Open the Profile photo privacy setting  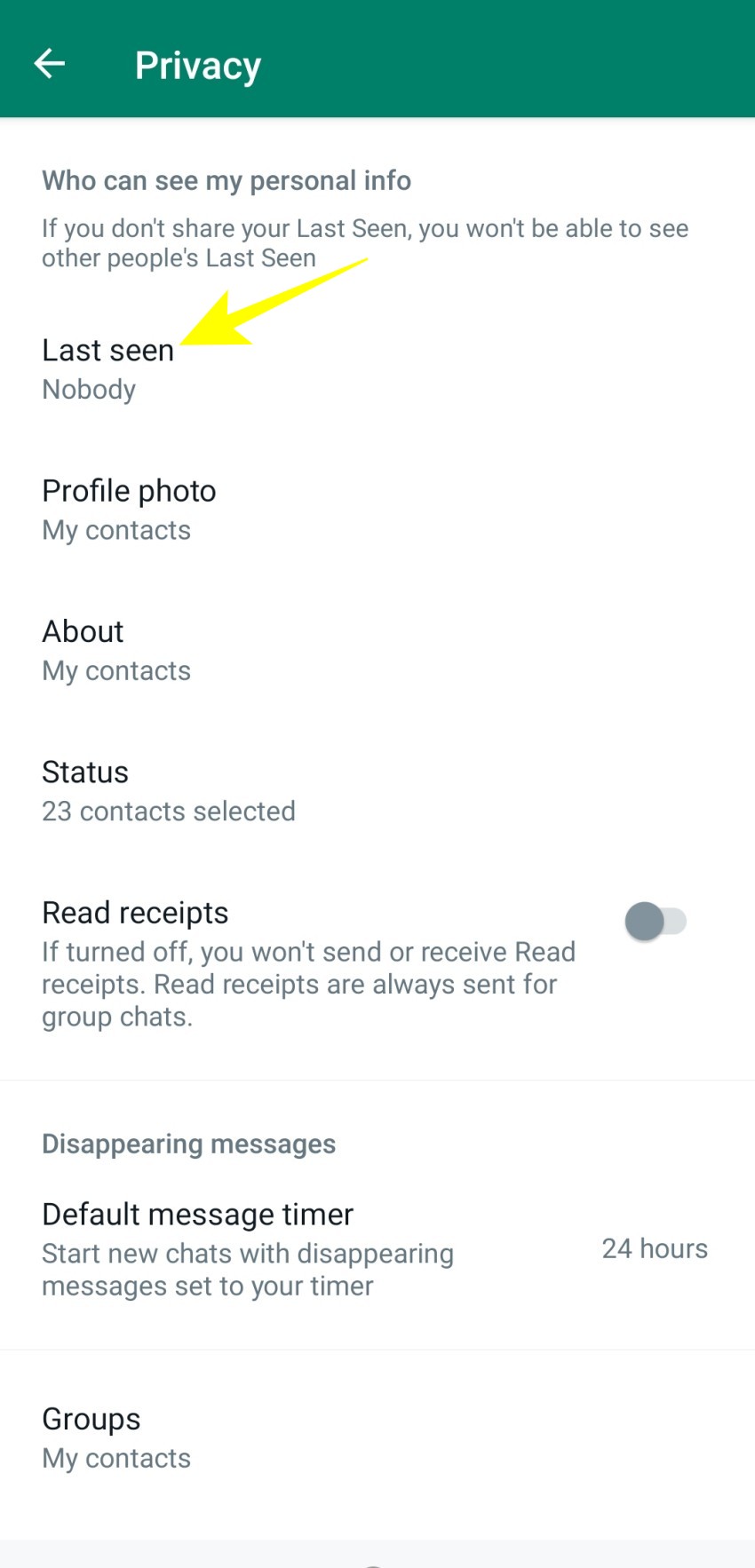(129, 490)
